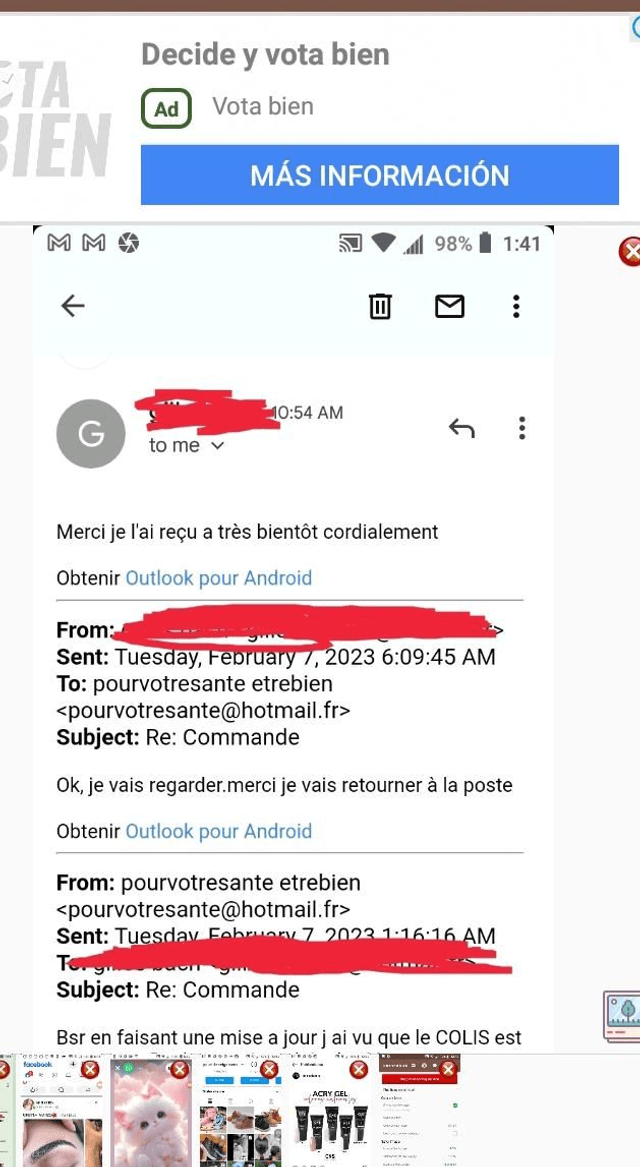640x1167 pixels.
Task: Delete the pink cat thumbnail
Action: (180, 1070)
